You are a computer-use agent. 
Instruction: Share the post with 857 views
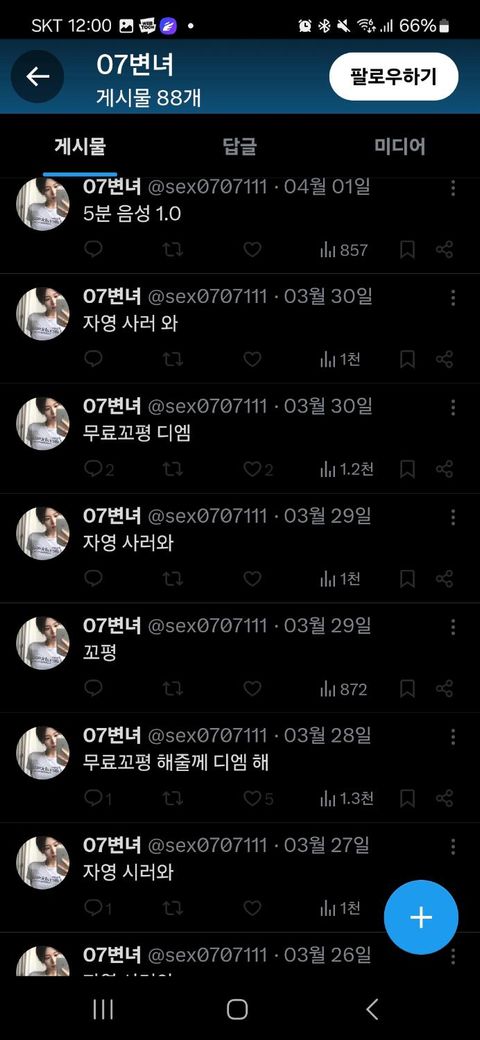coord(444,250)
